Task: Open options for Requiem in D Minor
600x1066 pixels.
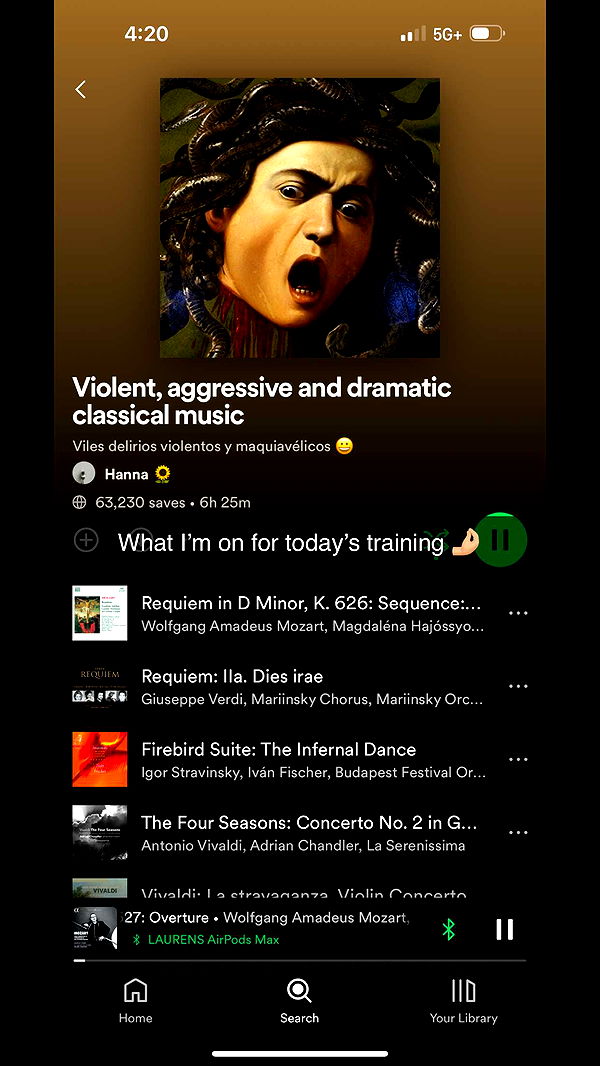Action: 518,613
